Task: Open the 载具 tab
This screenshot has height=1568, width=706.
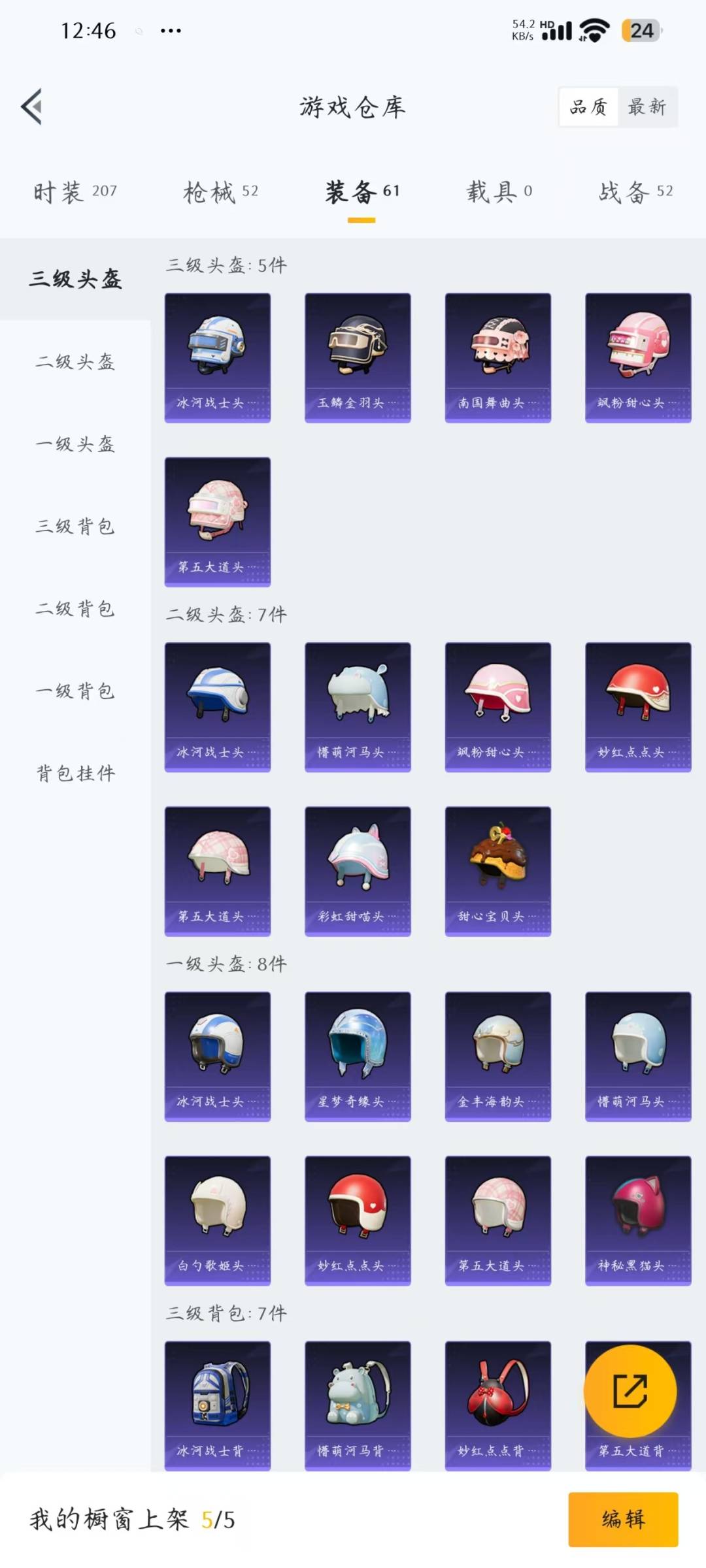Action: pyautogui.click(x=499, y=192)
